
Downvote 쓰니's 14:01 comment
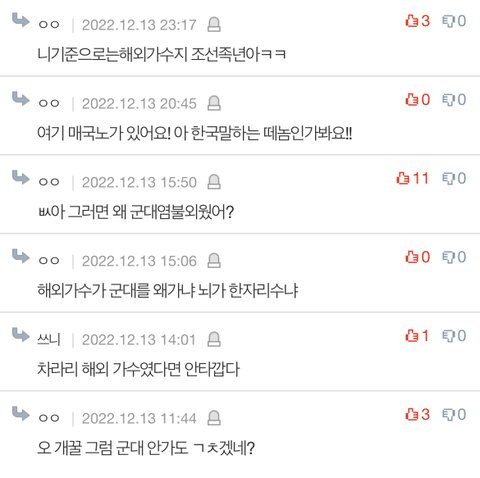[454, 336]
